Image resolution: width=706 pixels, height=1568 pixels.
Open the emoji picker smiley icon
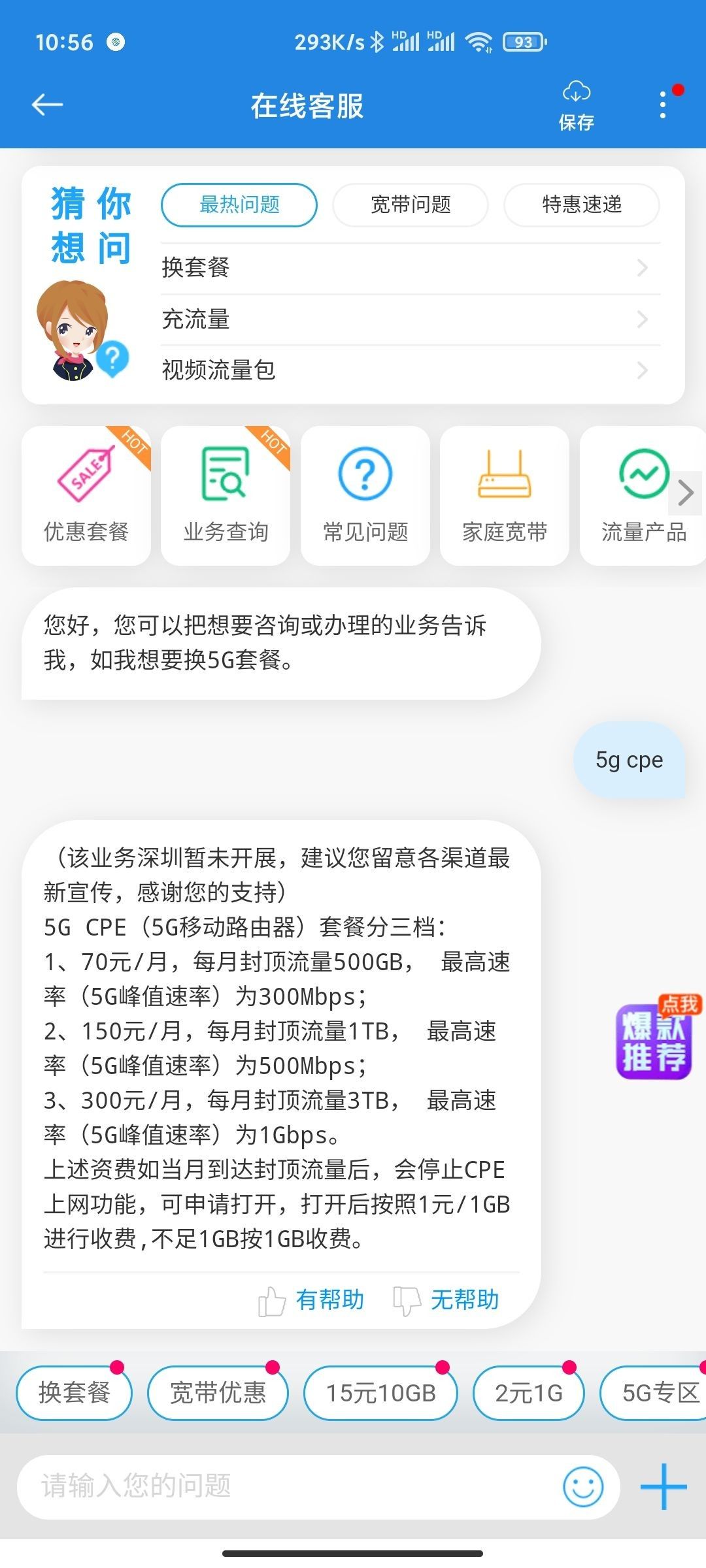pos(582,1487)
